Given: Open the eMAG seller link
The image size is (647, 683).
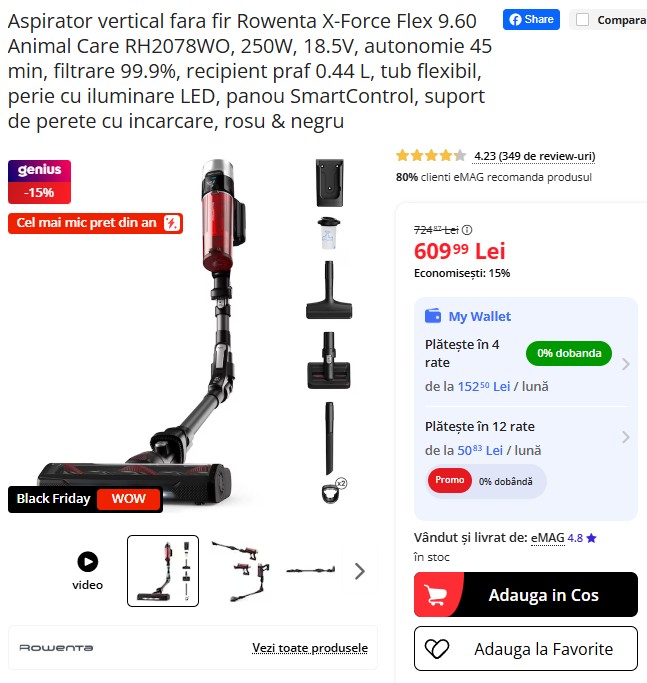Looking at the screenshot, I should click(x=547, y=537).
